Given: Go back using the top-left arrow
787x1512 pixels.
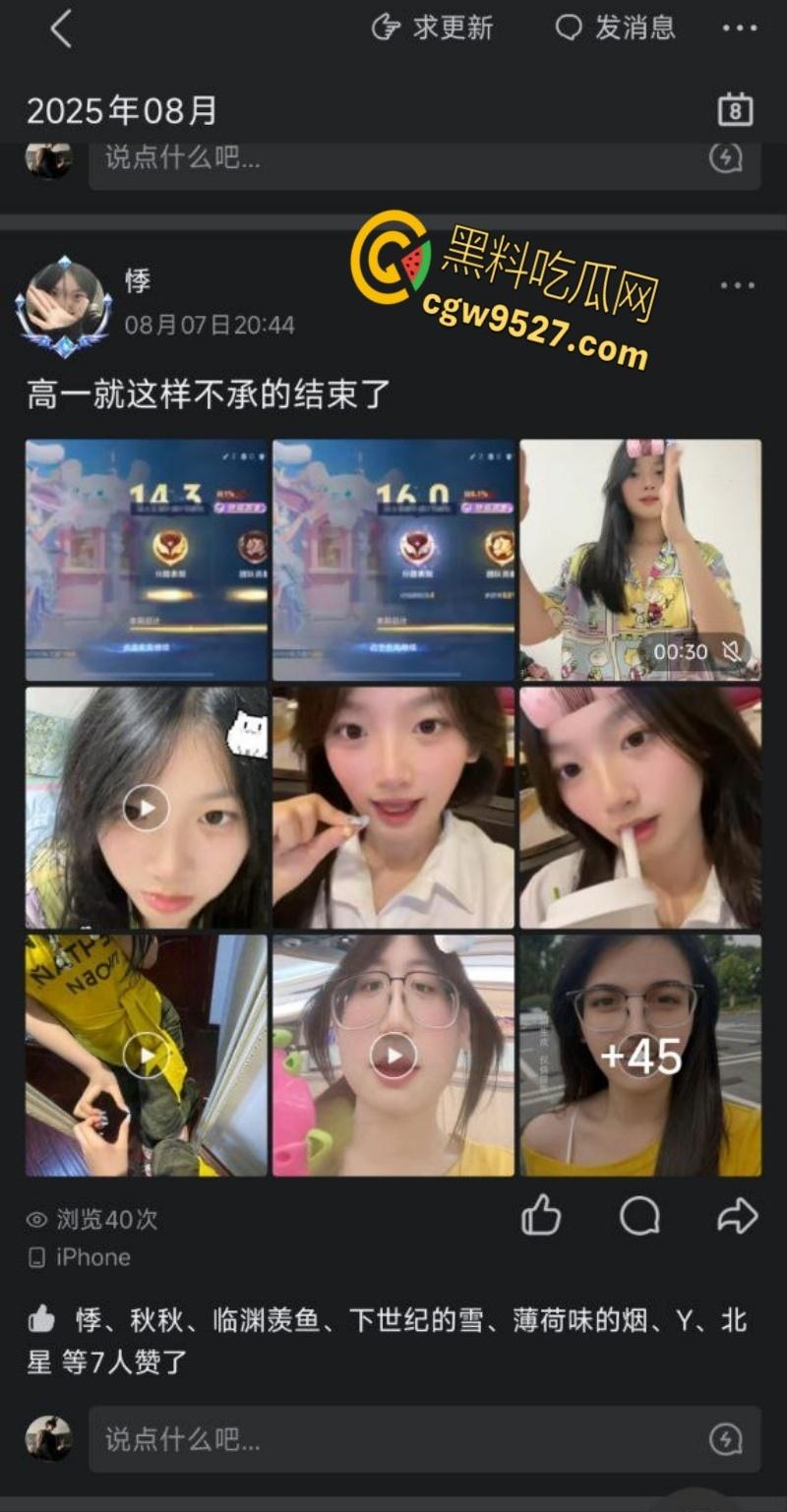Looking at the screenshot, I should click(61, 30).
